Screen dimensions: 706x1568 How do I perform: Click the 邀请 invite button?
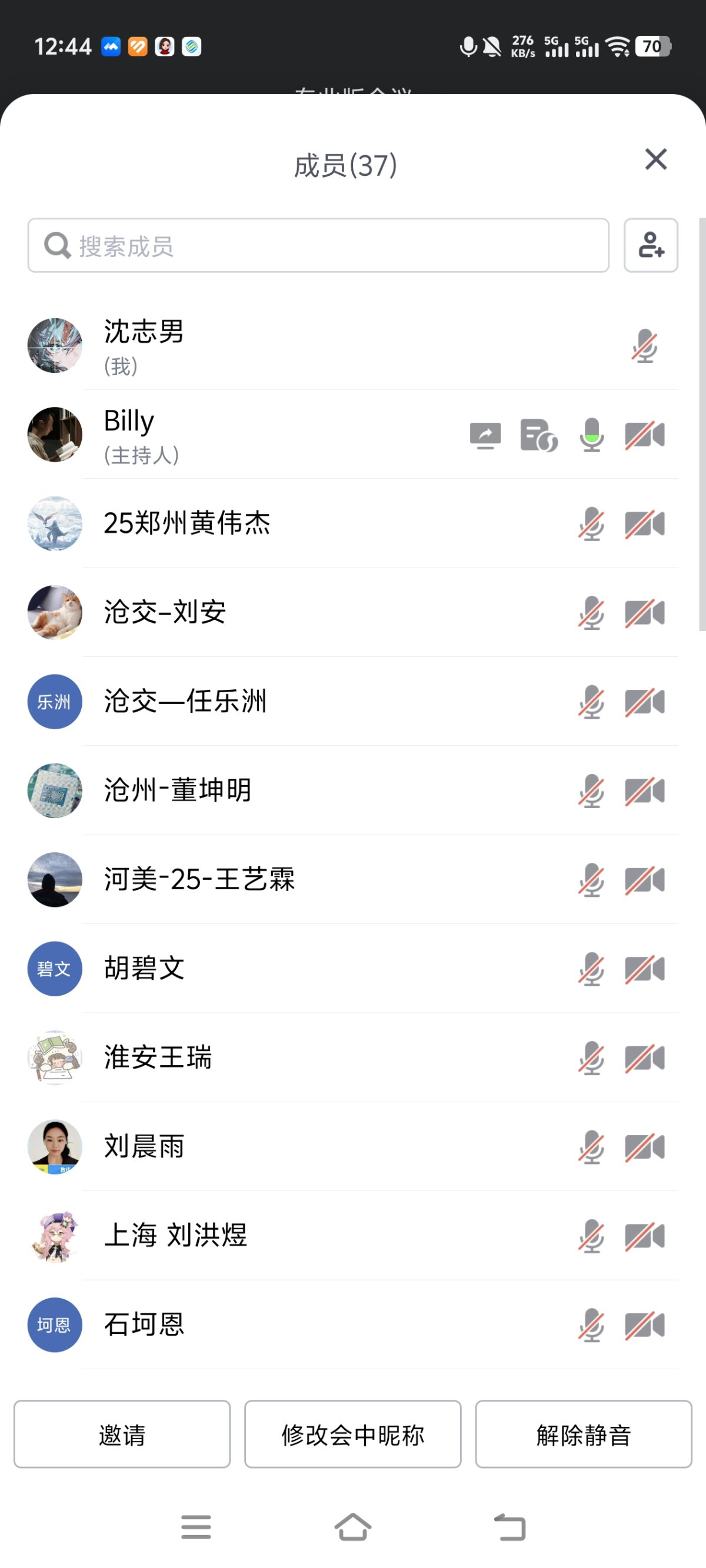tap(121, 1434)
